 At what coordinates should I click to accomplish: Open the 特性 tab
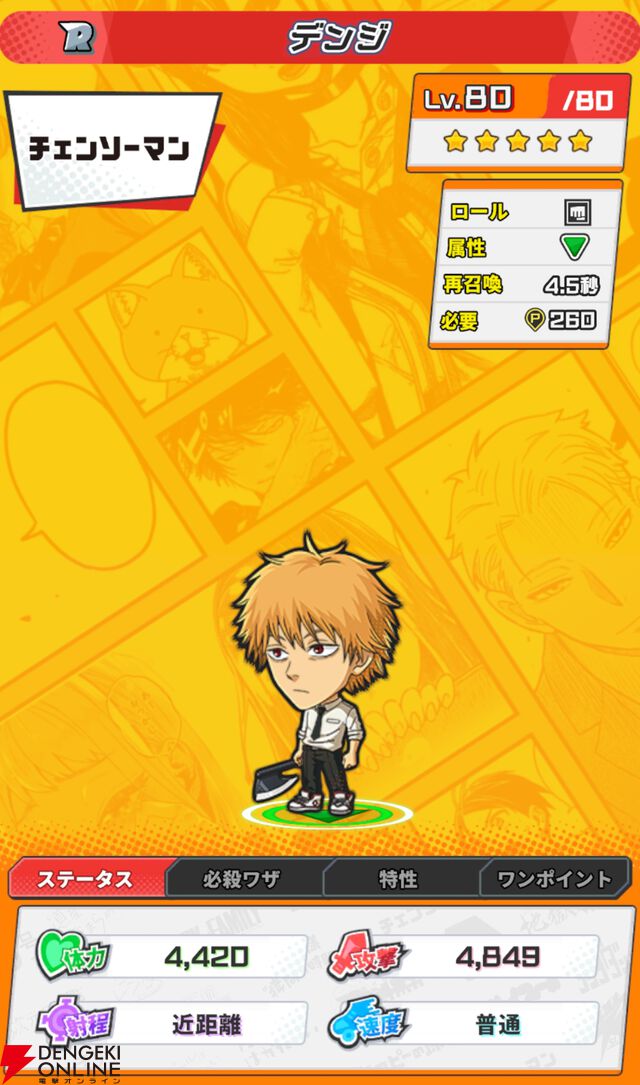pyautogui.click(x=398, y=879)
